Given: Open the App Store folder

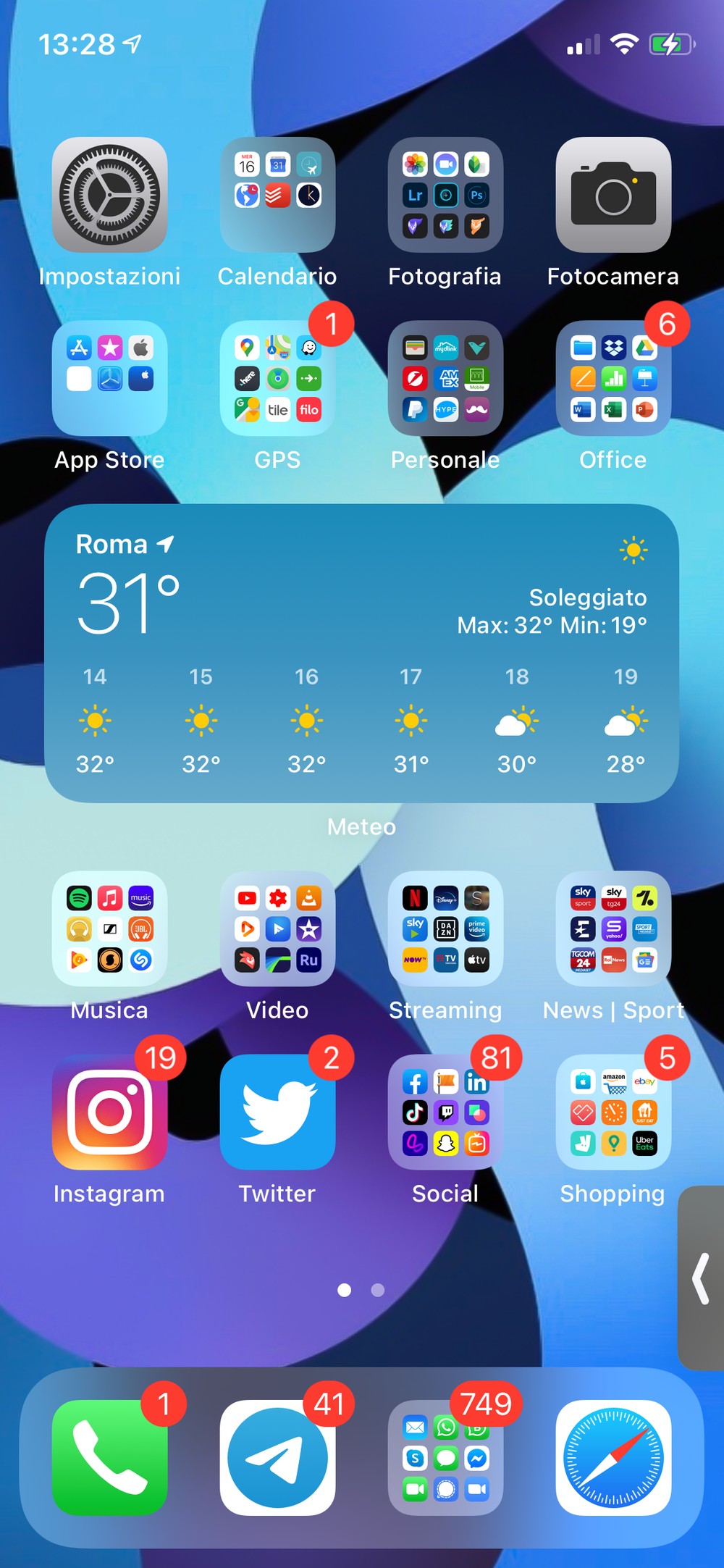Looking at the screenshot, I should 109,378.
